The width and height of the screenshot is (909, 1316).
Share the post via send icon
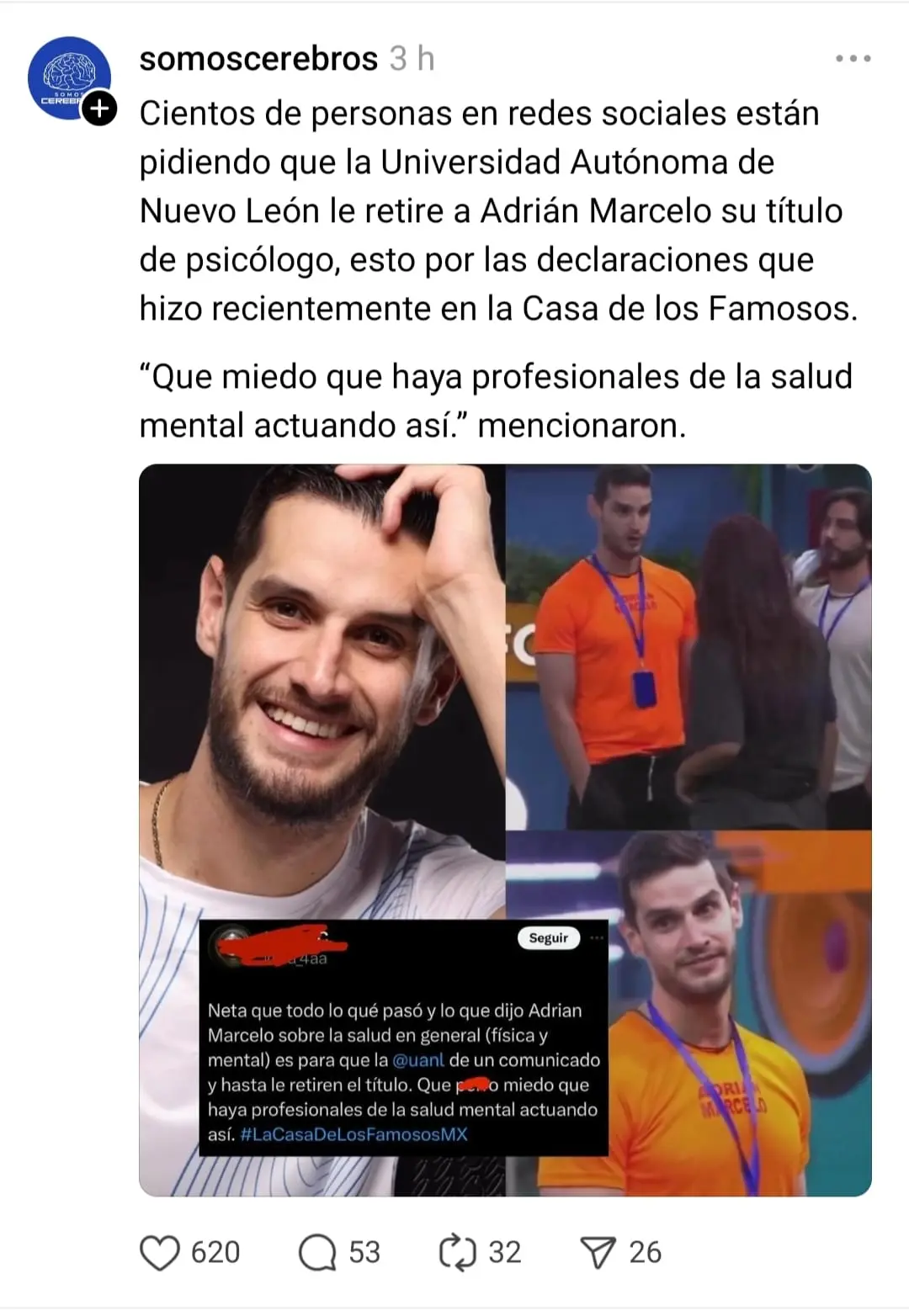pyautogui.click(x=598, y=1252)
